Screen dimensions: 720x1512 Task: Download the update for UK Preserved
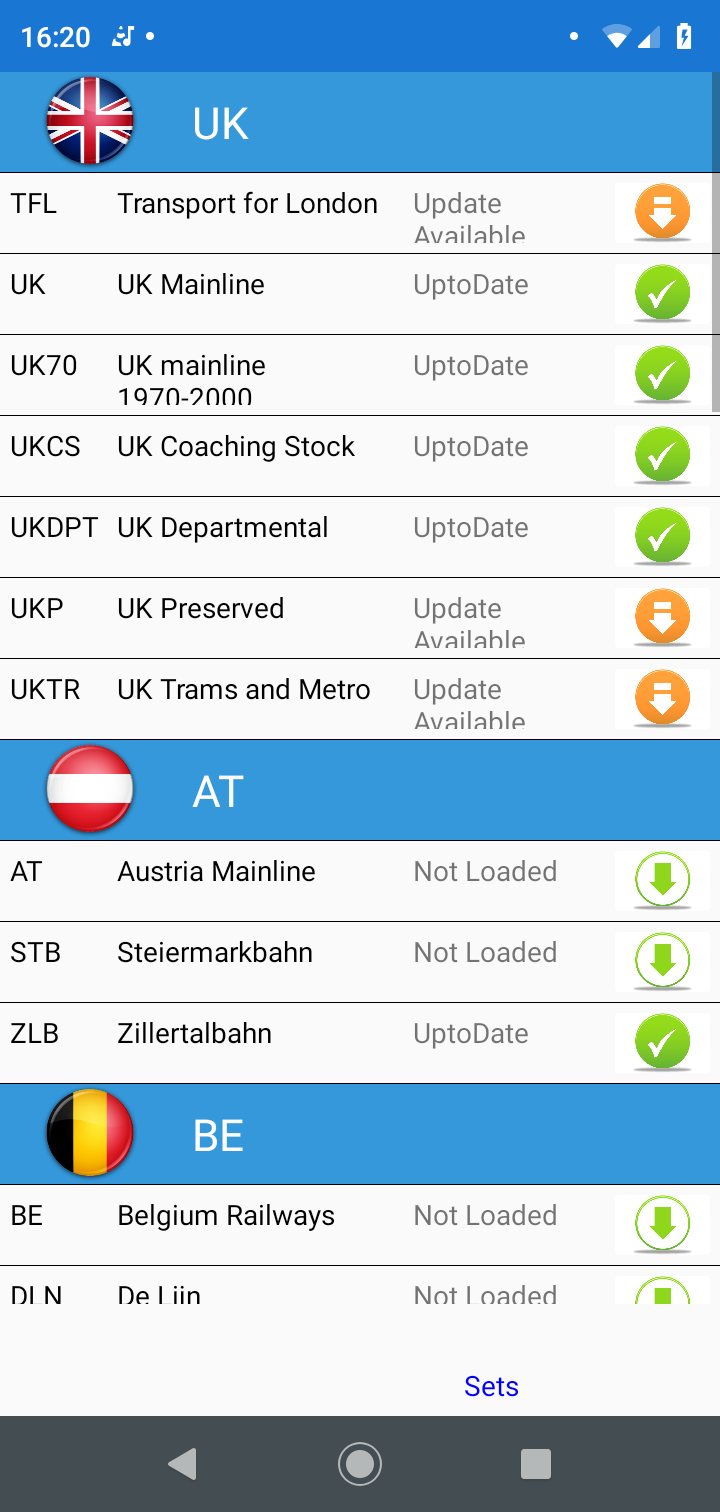[x=662, y=617]
